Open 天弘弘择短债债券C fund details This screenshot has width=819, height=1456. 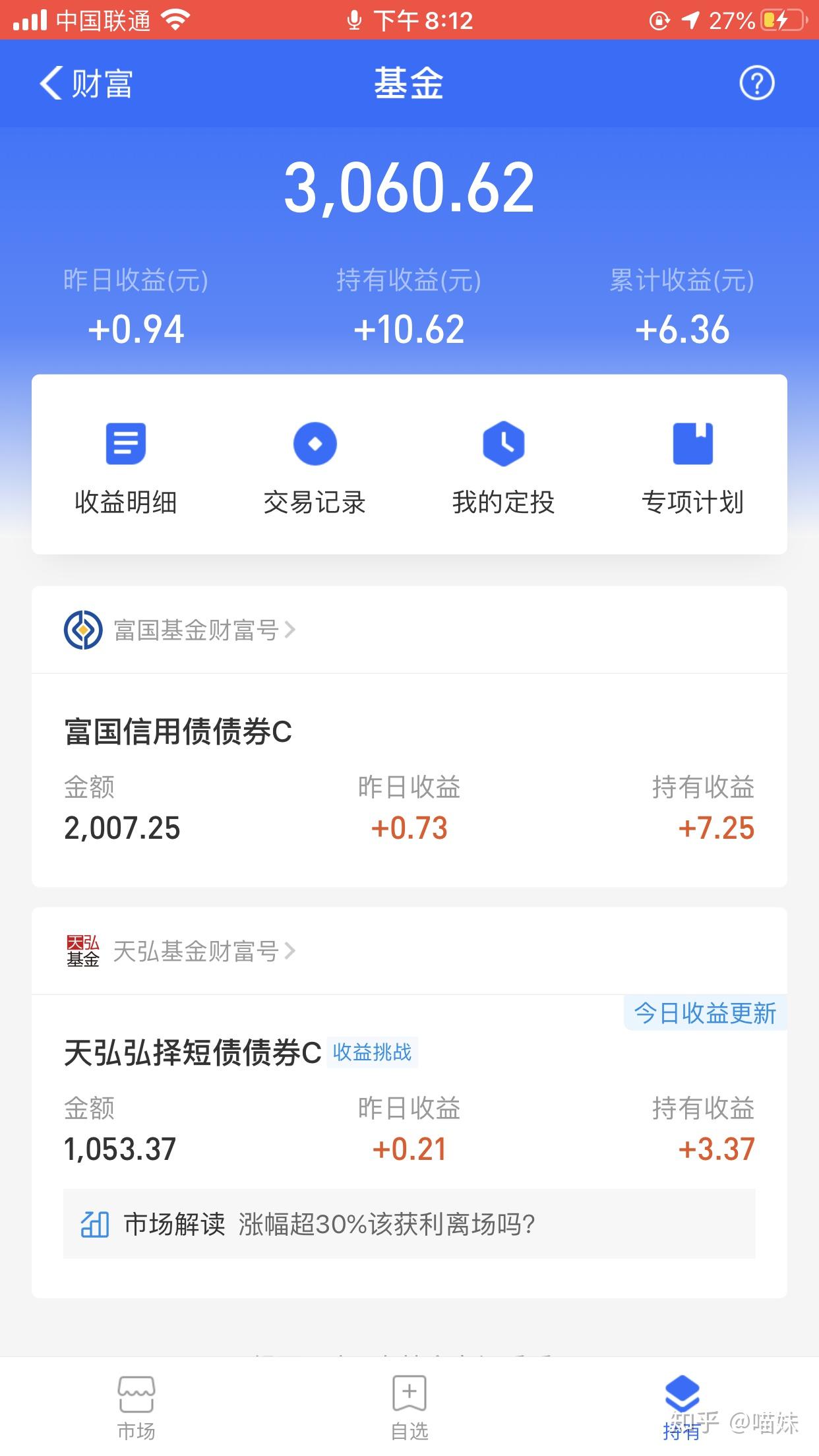tap(191, 1053)
